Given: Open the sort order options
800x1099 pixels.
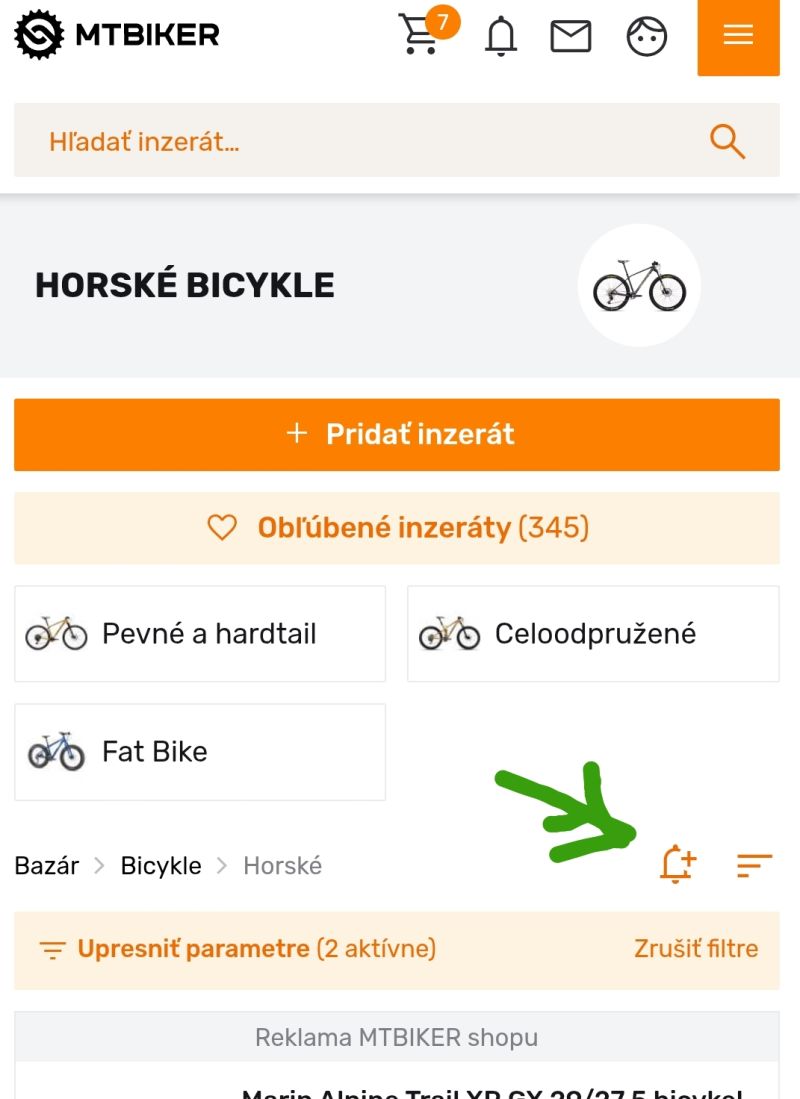Looking at the screenshot, I should 754,865.
